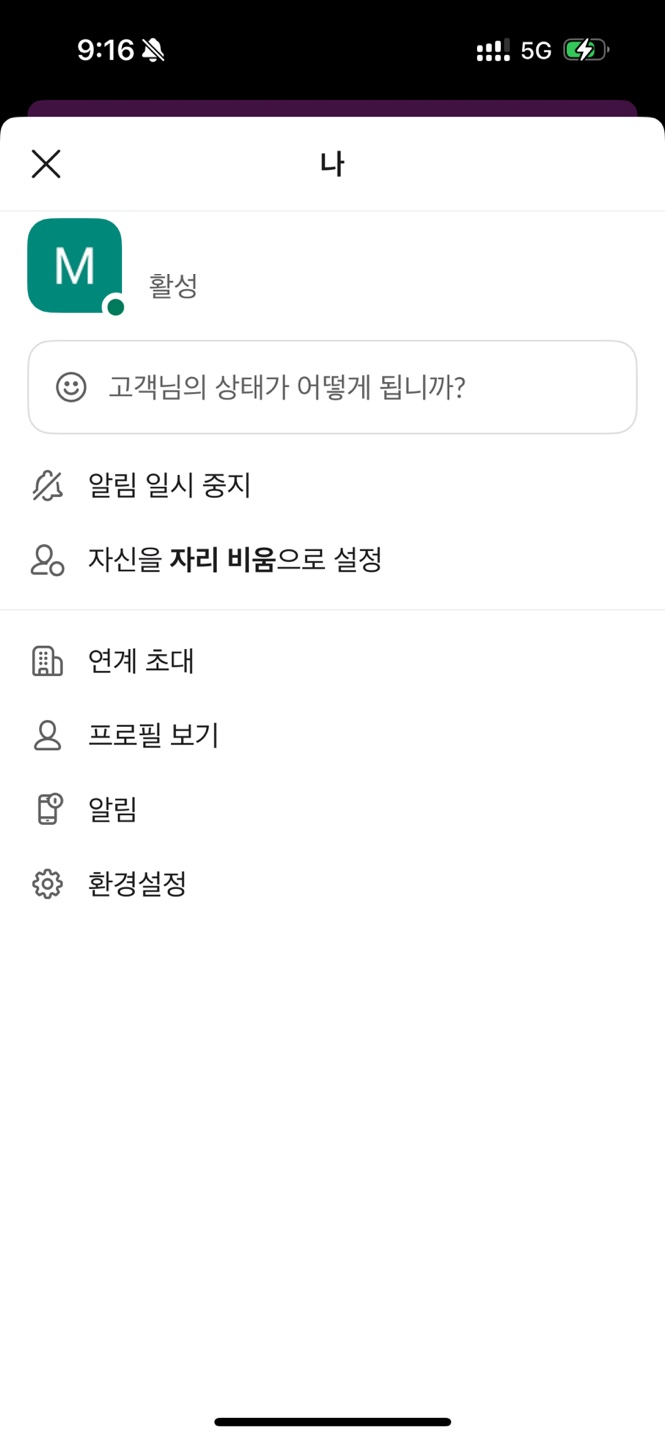Image resolution: width=665 pixels, height=1440 pixels.
Task: Tap the green M profile avatar
Action: coord(75,266)
